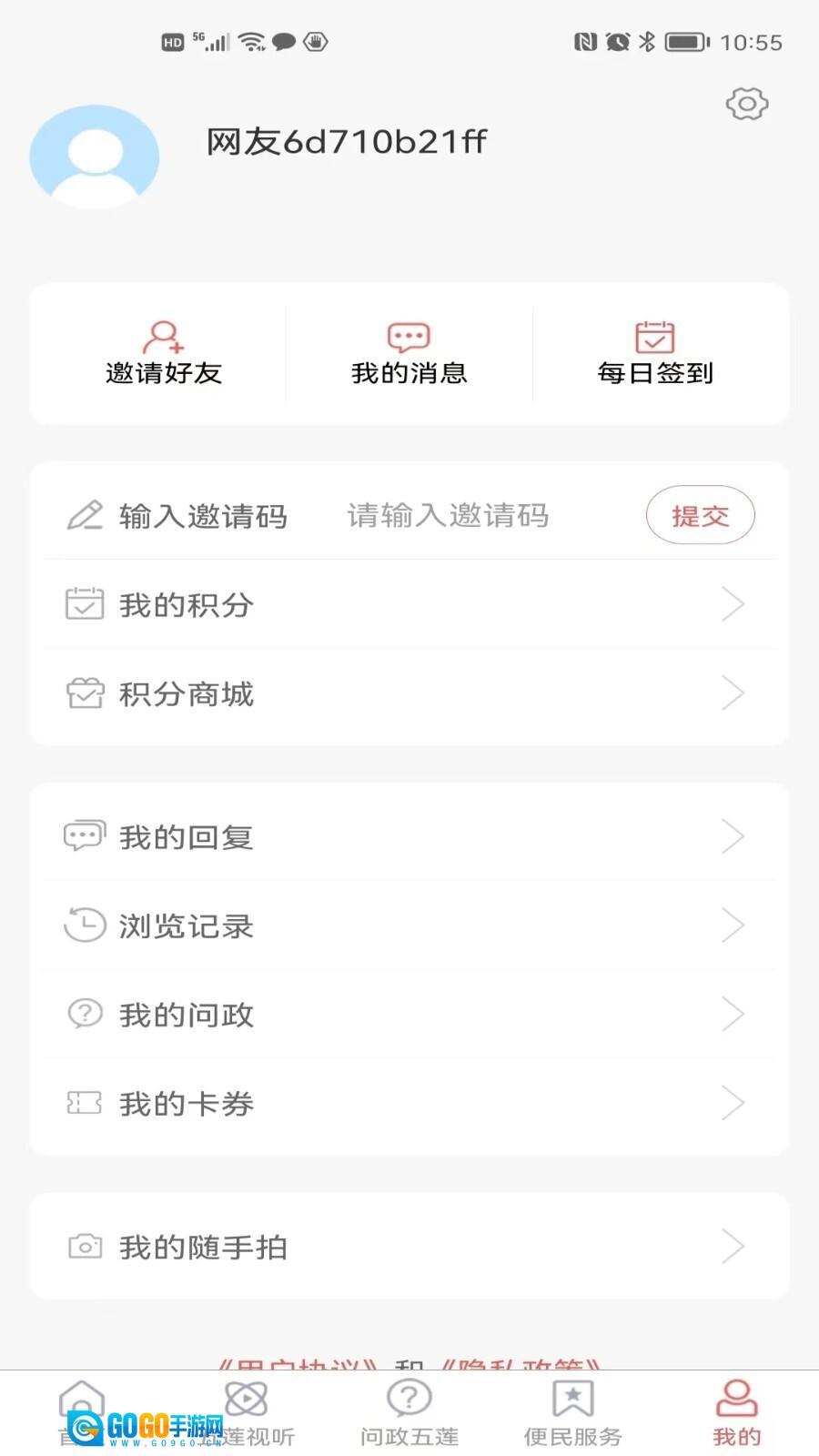The height and width of the screenshot is (1456, 819).
Task: Open 我的消息 messages
Action: pos(409,354)
